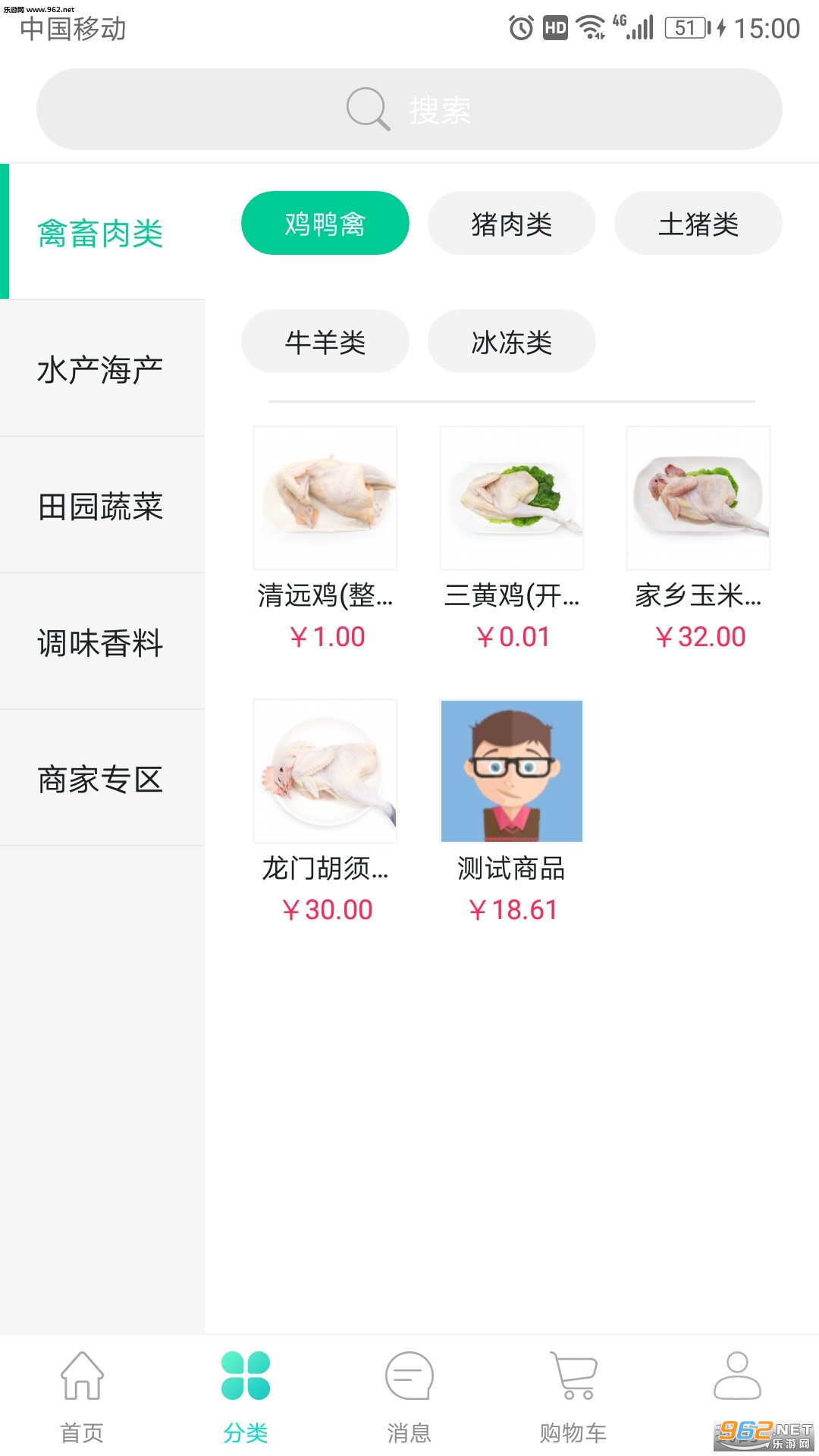The height and width of the screenshot is (1456, 819).
Task: Select the 牛羊类 chip
Action: [325, 342]
